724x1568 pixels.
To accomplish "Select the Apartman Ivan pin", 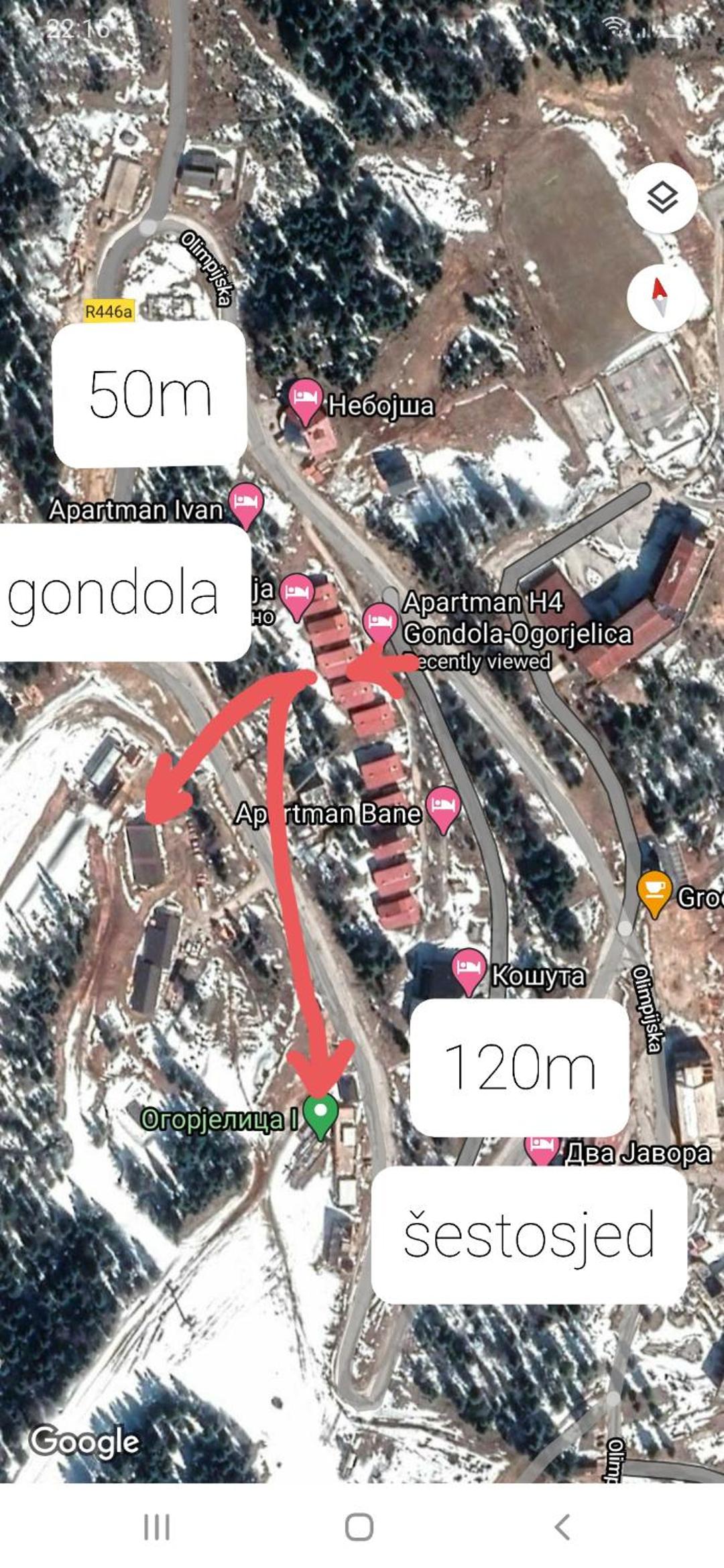I will (246, 505).
